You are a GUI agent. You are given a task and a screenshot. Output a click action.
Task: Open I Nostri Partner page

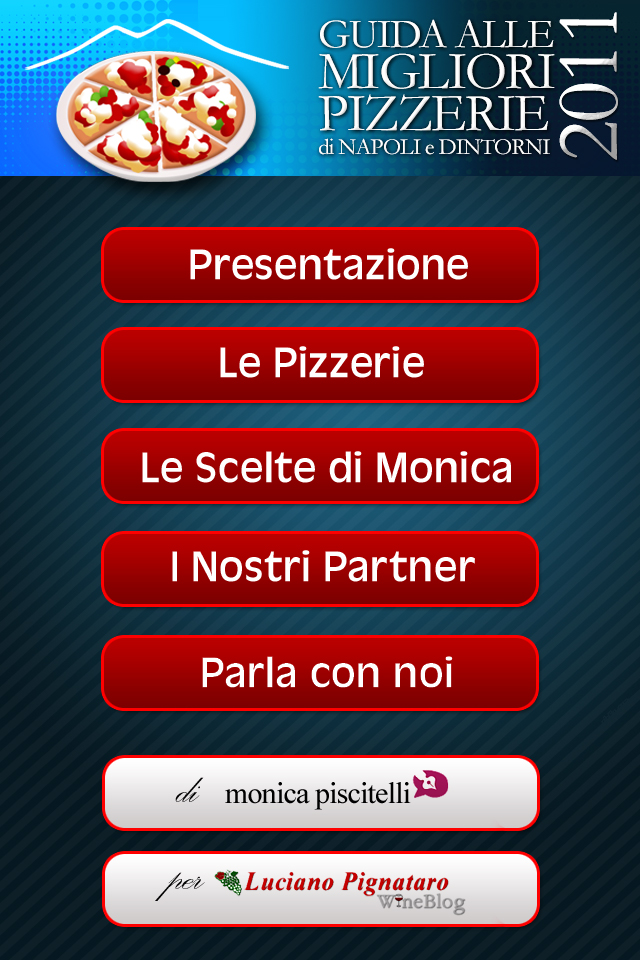click(x=320, y=569)
